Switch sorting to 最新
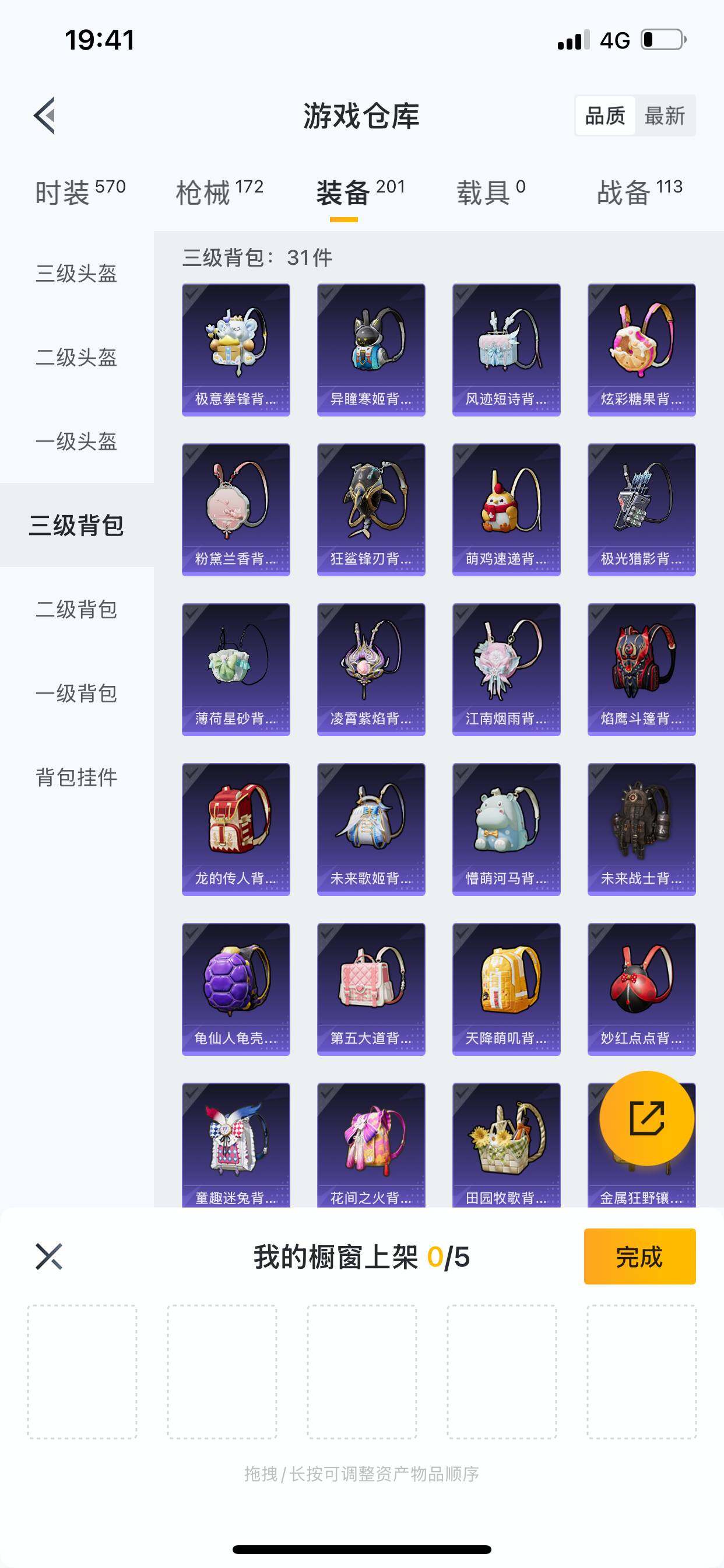The width and height of the screenshot is (724, 1568). (664, 116)
